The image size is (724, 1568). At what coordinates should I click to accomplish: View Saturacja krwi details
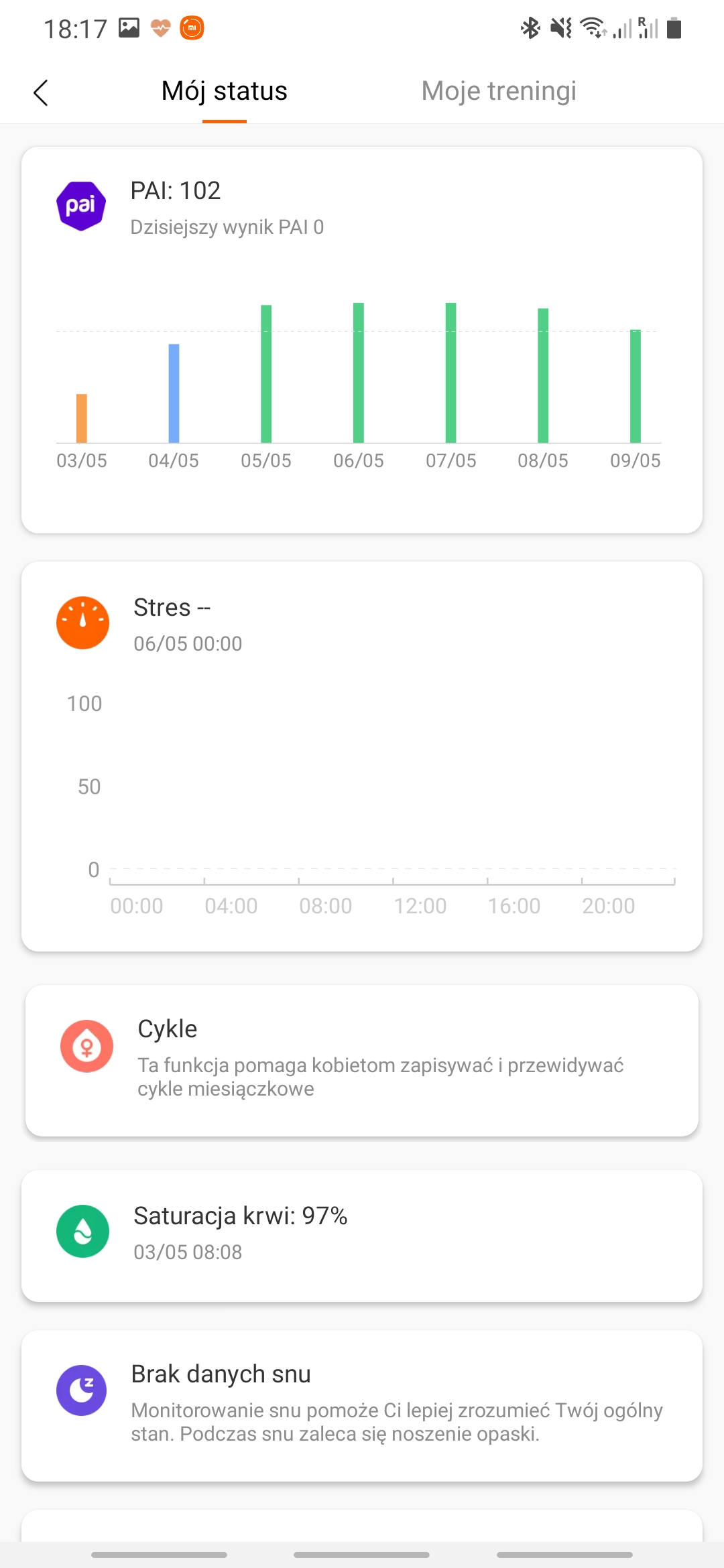362,1235
